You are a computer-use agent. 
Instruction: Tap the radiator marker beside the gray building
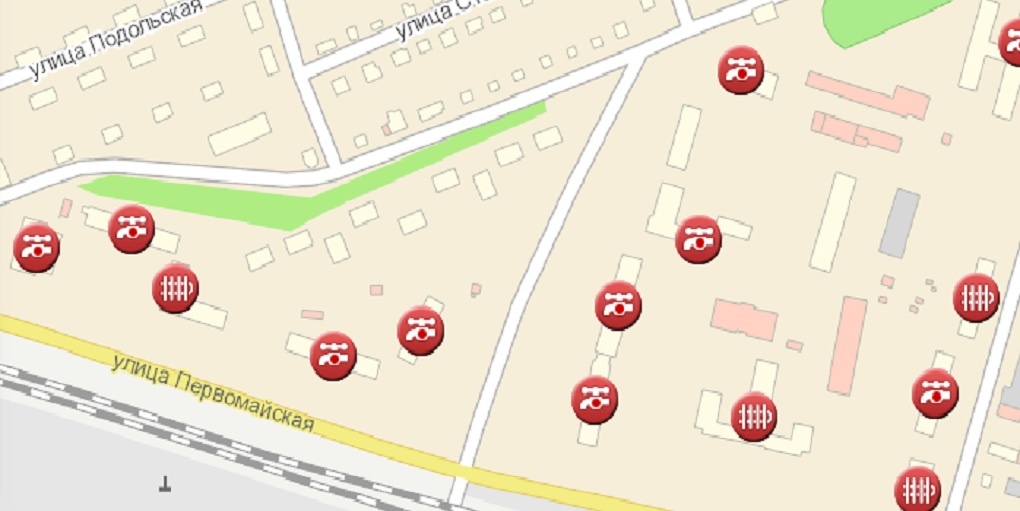(x=975, y=298)
